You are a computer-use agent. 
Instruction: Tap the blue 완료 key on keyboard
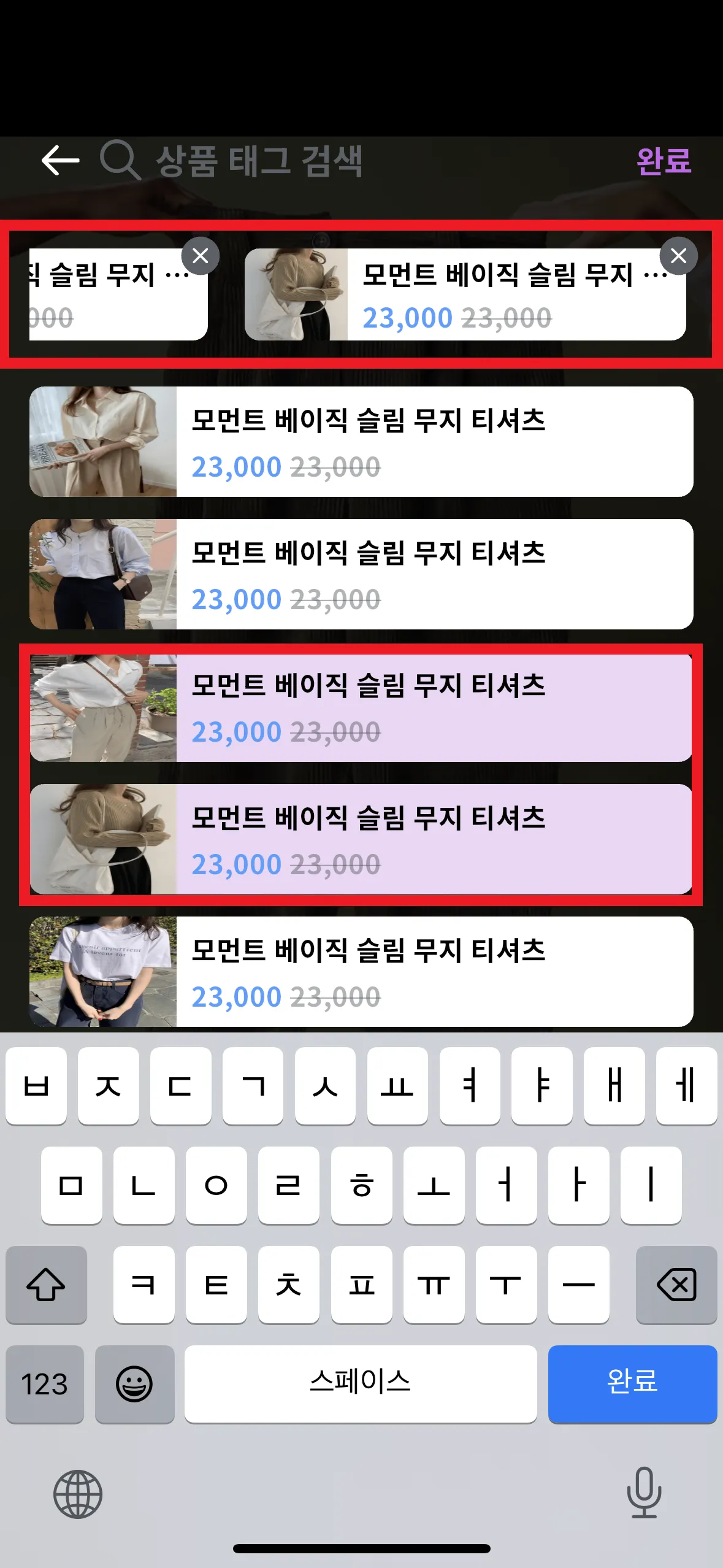coord(632,1383)
